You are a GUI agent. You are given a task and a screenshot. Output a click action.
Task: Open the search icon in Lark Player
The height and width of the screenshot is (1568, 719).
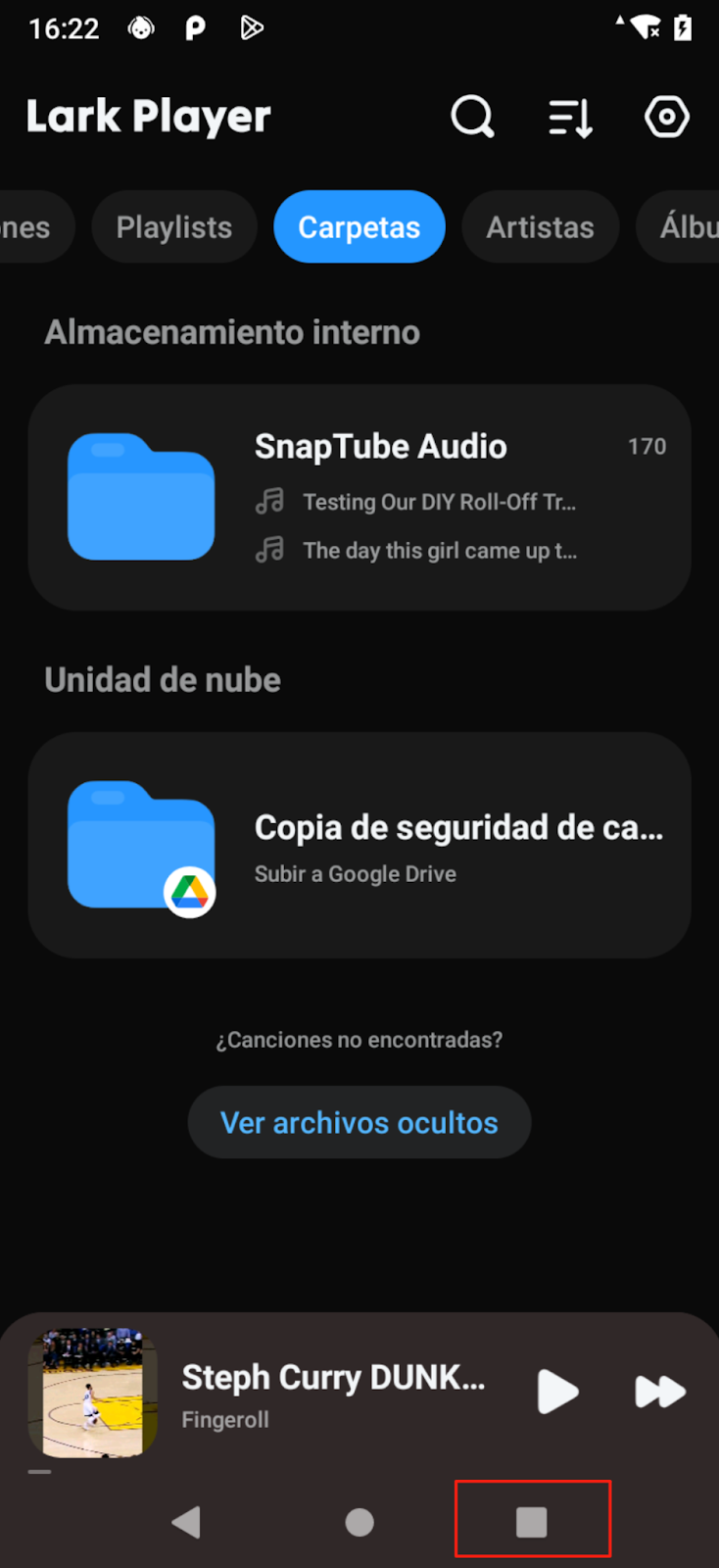472,117
